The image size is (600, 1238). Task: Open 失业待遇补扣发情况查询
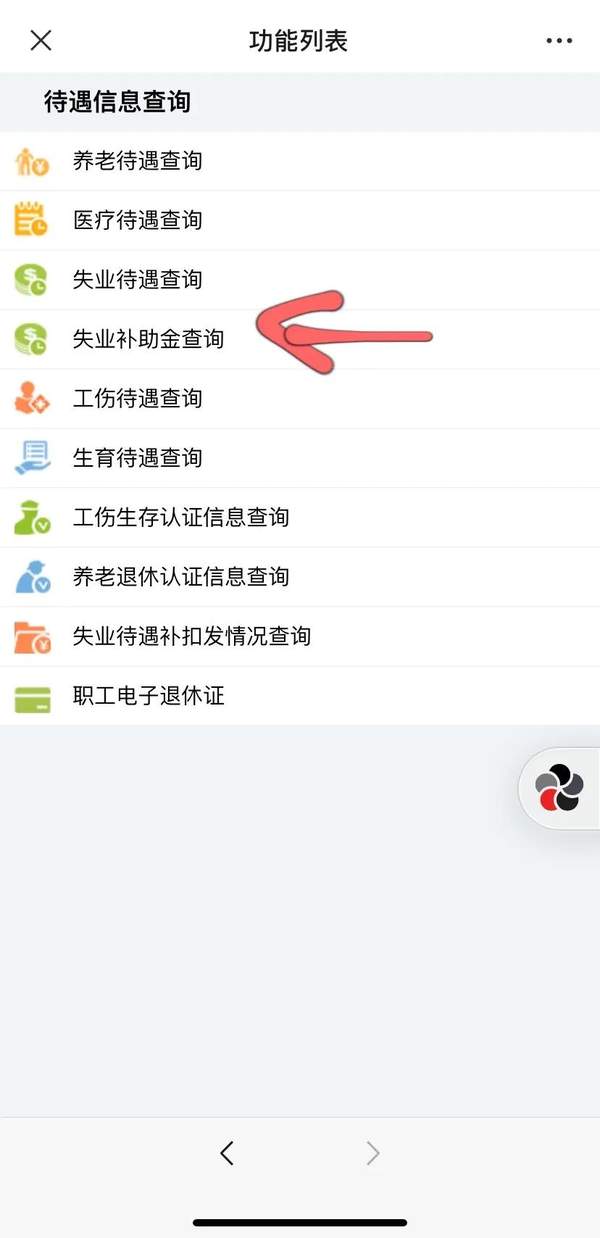[x=191, y=637]
